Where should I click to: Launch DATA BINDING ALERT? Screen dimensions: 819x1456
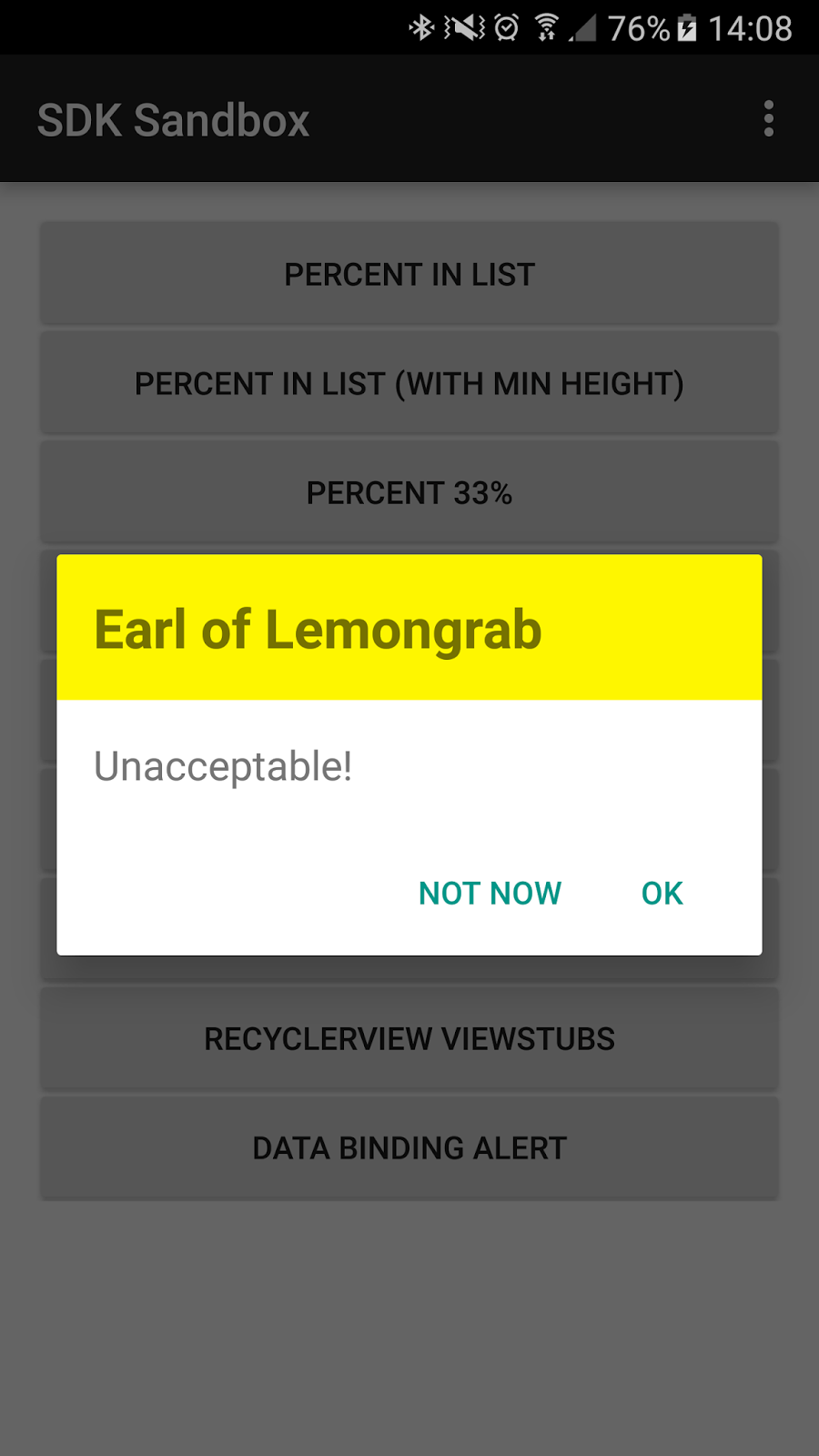pyautogui.click(x=409, y=1148)
